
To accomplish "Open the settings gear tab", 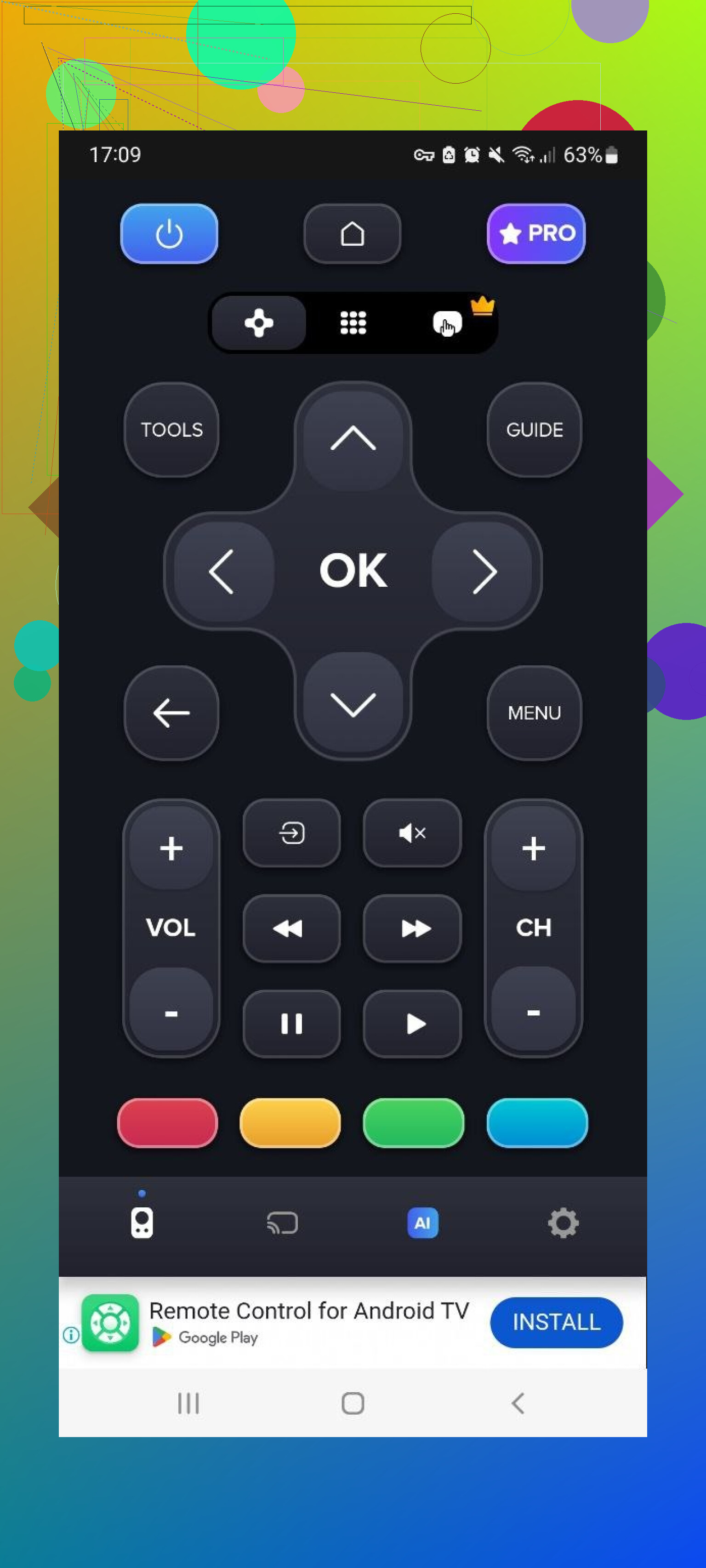I will click(x=562, y=1223).
